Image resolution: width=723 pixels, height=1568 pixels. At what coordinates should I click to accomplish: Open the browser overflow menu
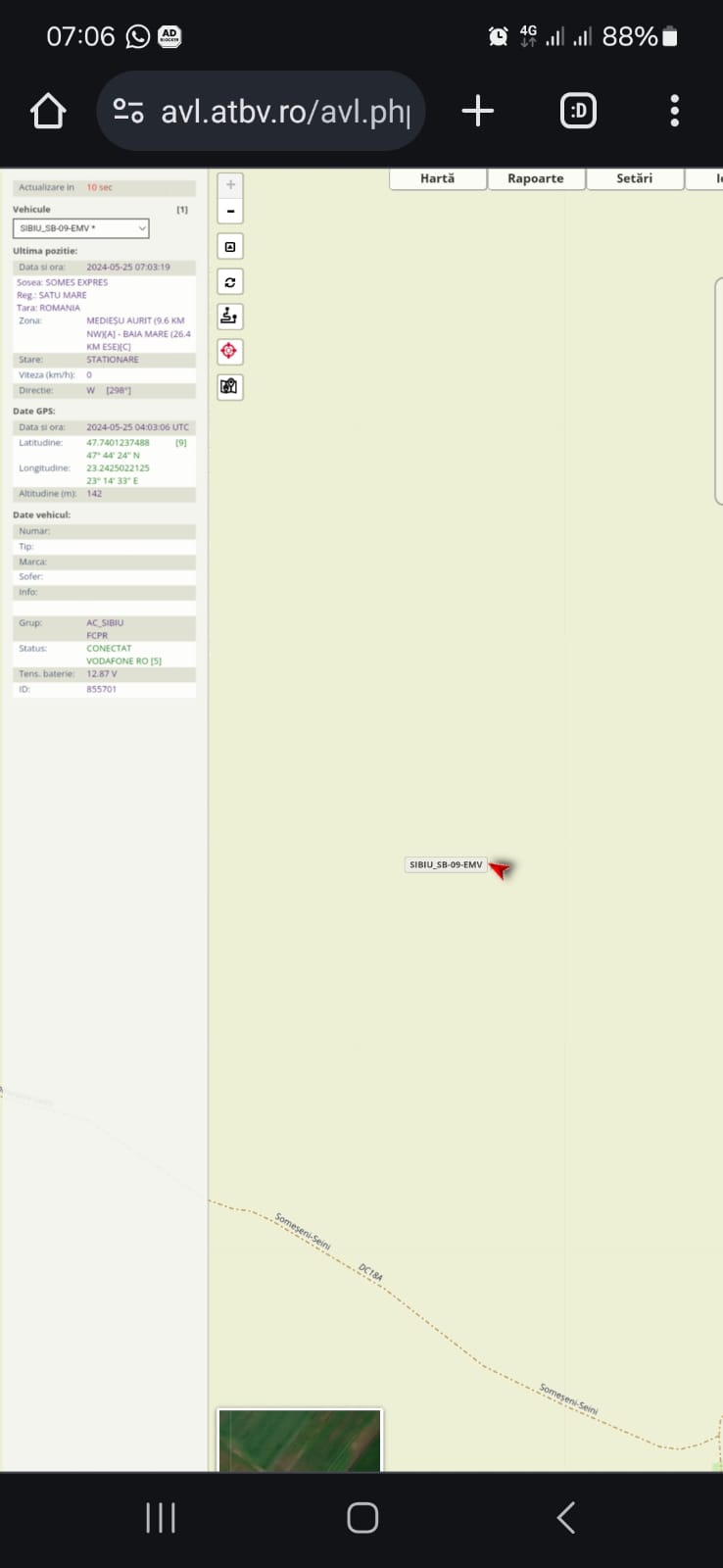coord(674,111)
